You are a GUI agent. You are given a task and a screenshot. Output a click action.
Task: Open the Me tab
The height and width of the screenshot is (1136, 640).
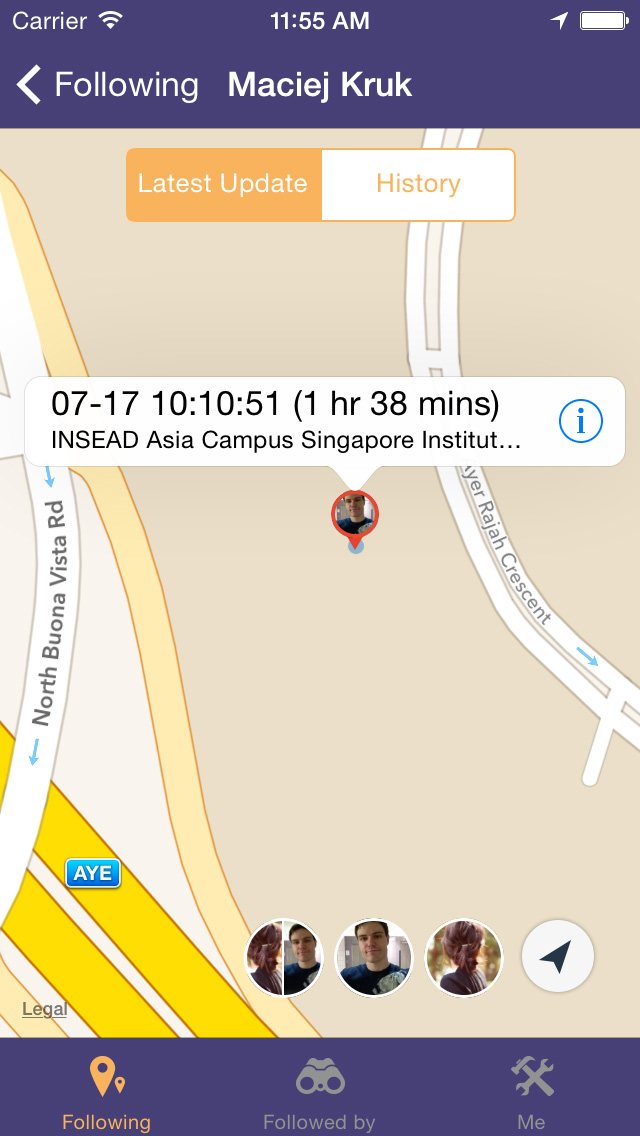tap(532, 1092)
